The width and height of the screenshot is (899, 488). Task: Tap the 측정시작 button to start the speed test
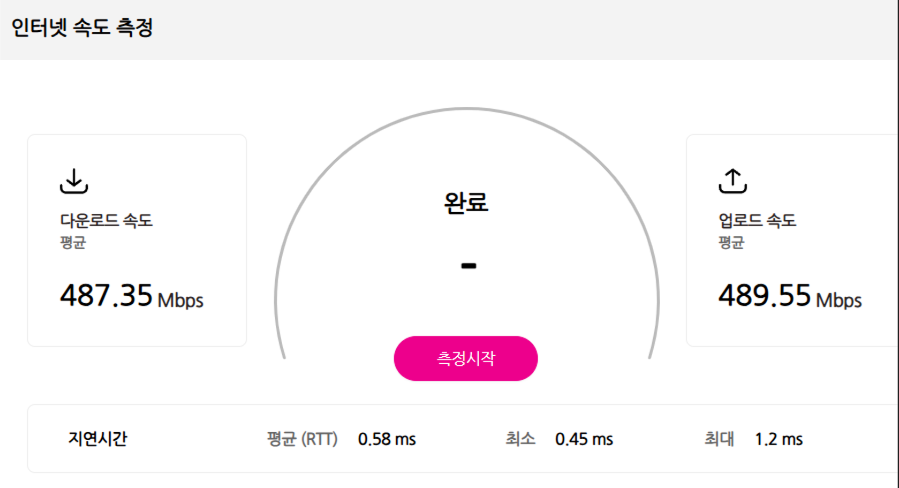pos(466,358)
